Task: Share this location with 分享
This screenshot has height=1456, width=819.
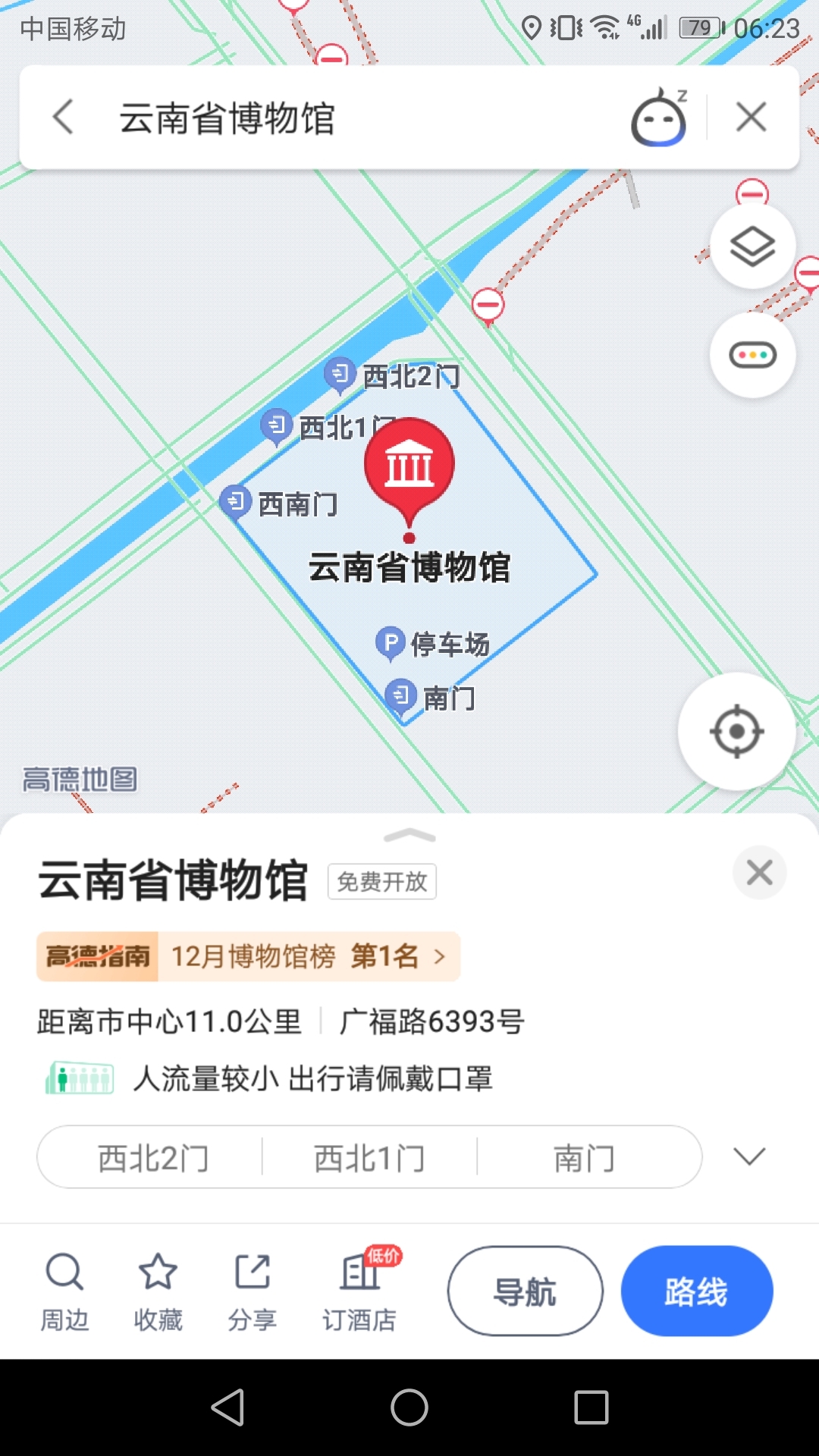Action: (x=252, y=1291)
